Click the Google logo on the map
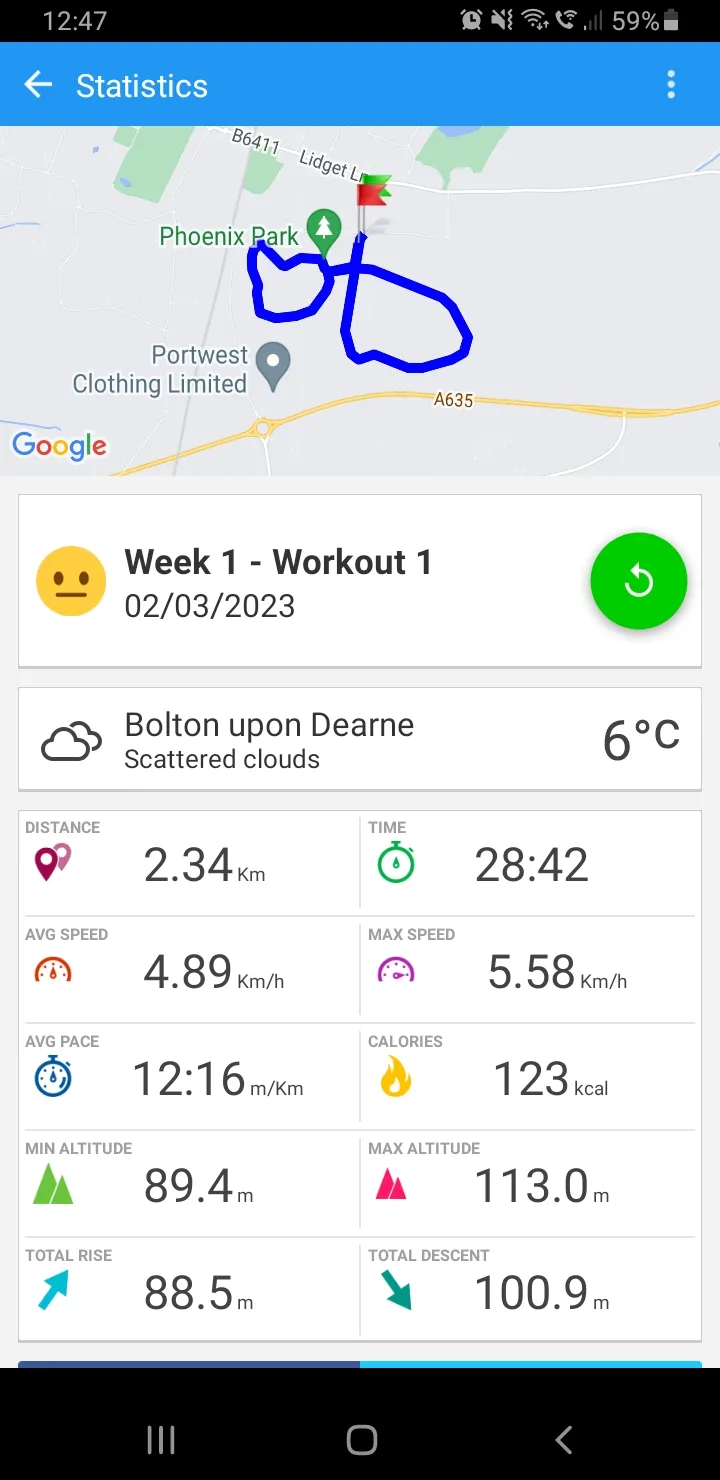The height and width of the screenshot is (1480, 720). pos(59,447)
